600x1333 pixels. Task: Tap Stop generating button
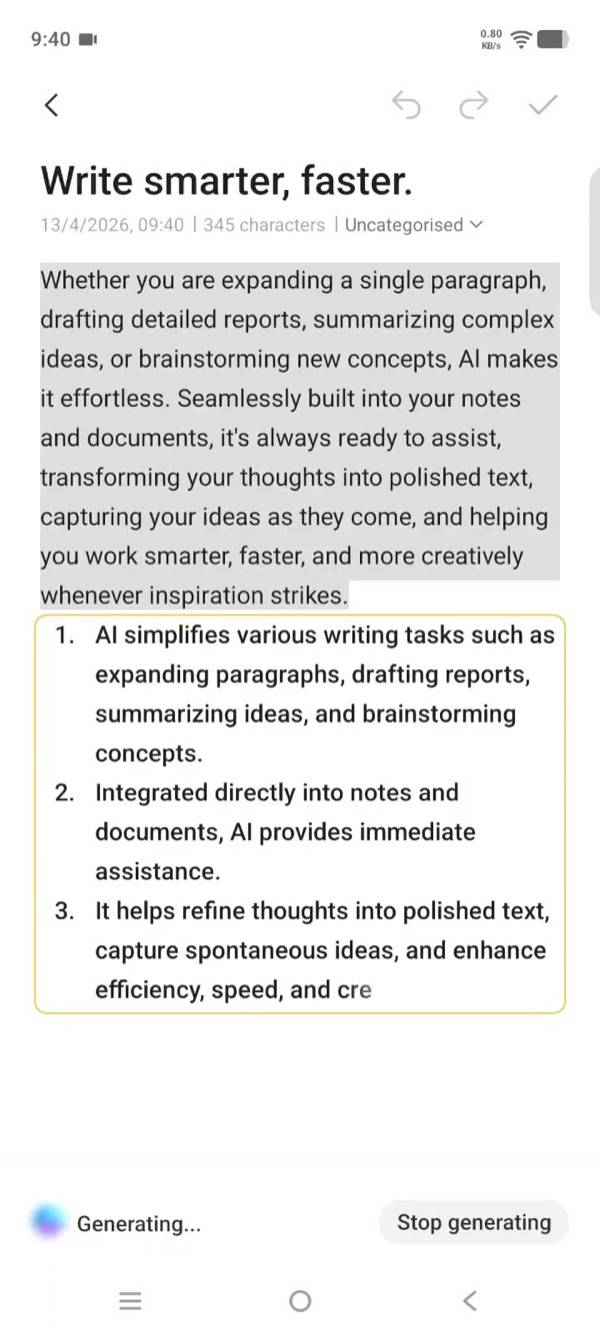[x=474, y=1222]
